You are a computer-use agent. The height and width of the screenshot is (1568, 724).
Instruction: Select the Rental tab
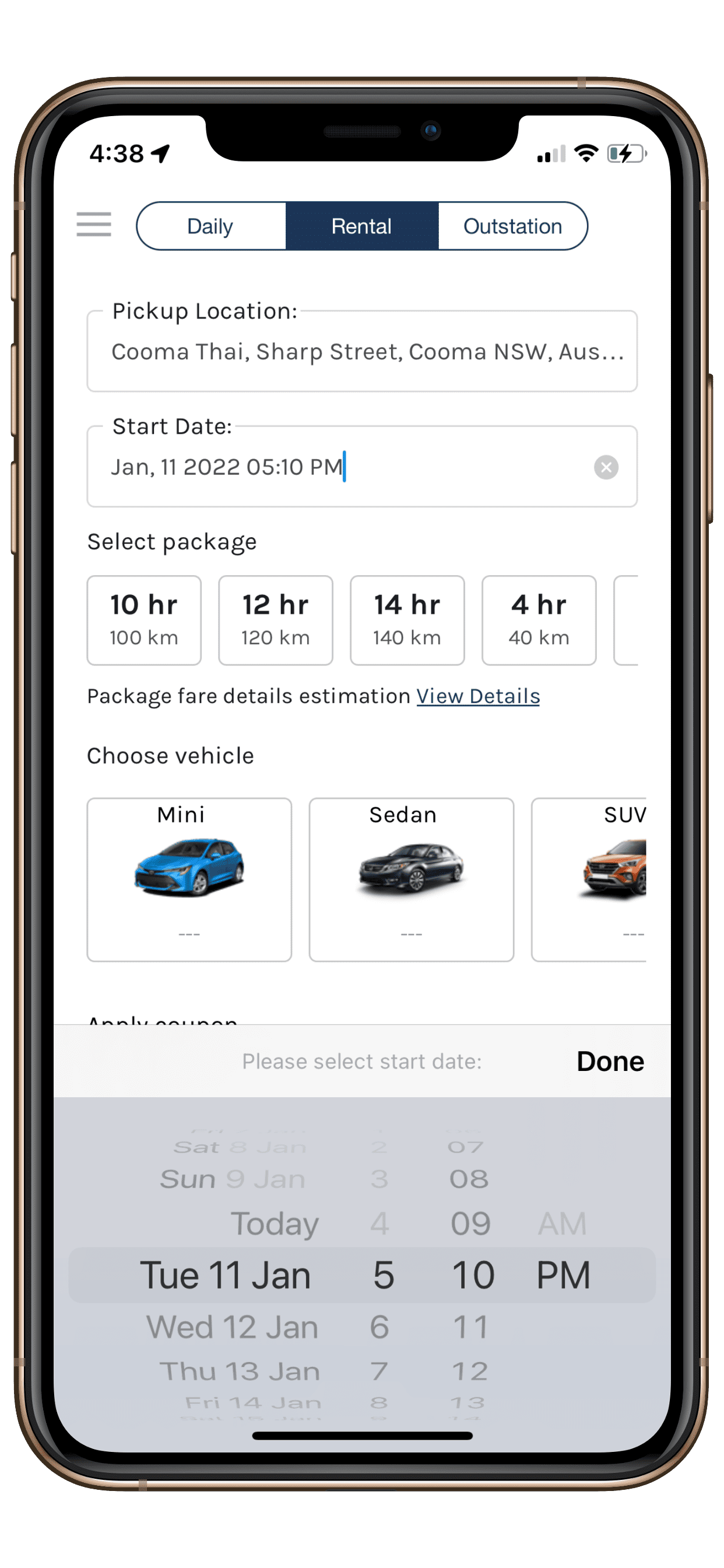361,226
